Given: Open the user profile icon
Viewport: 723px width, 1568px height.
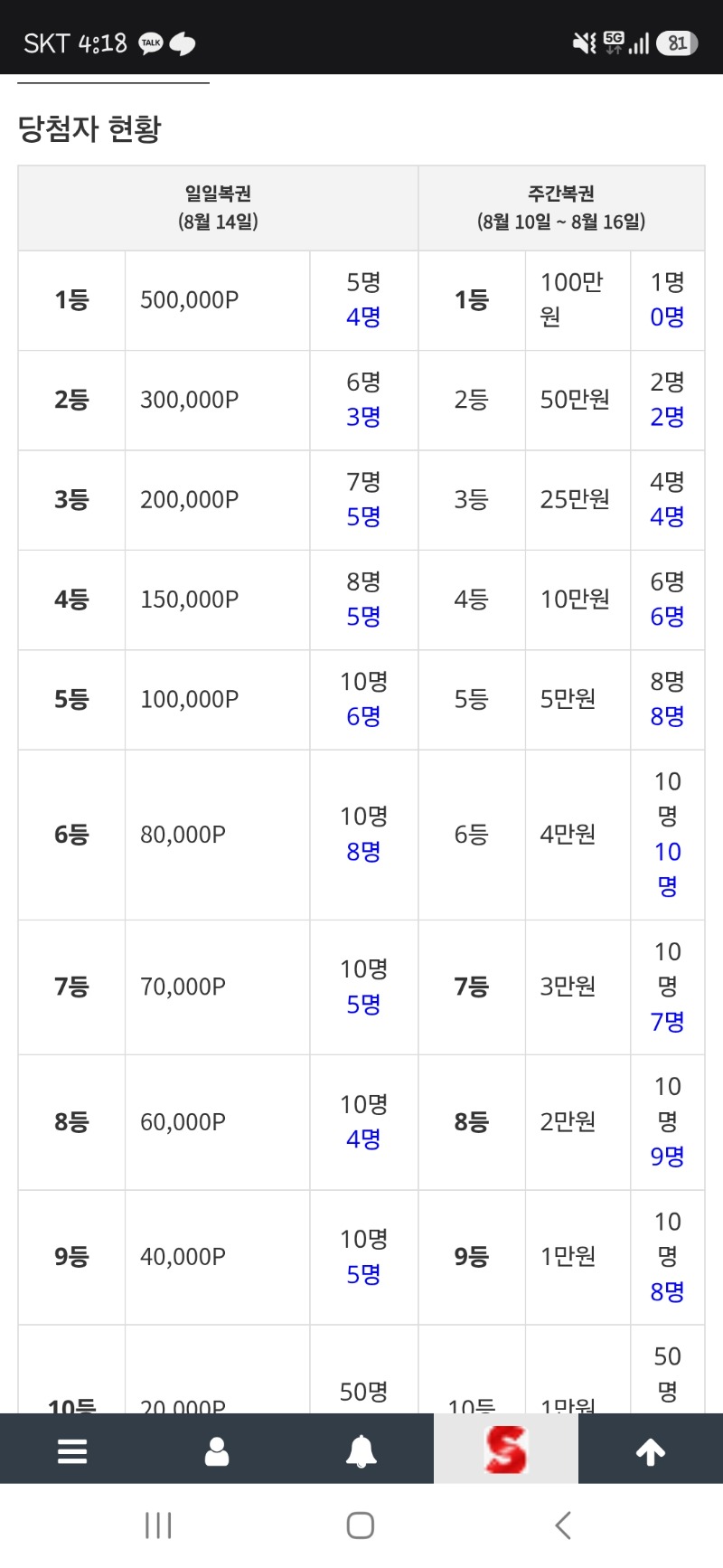Looking at the screenshot, I should click(x=217, y=1450).
